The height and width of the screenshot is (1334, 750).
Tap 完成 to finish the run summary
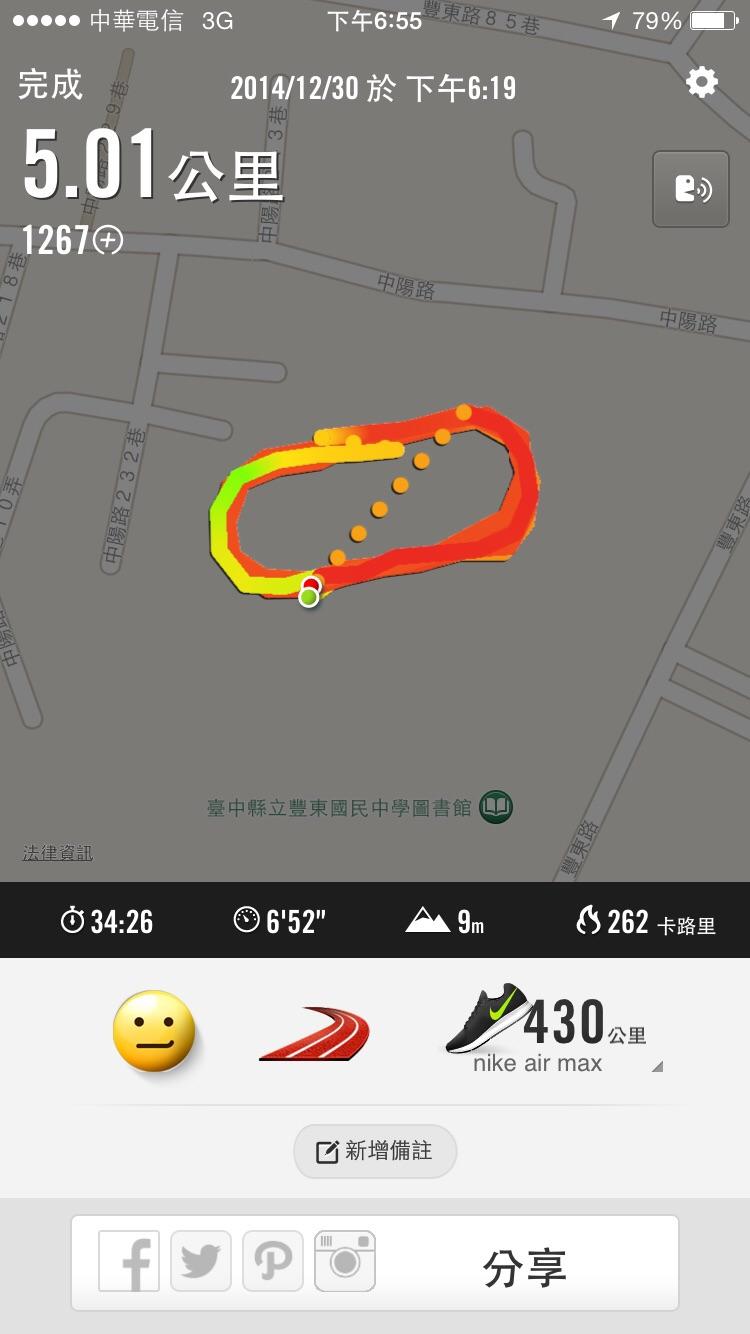(50, 85)
